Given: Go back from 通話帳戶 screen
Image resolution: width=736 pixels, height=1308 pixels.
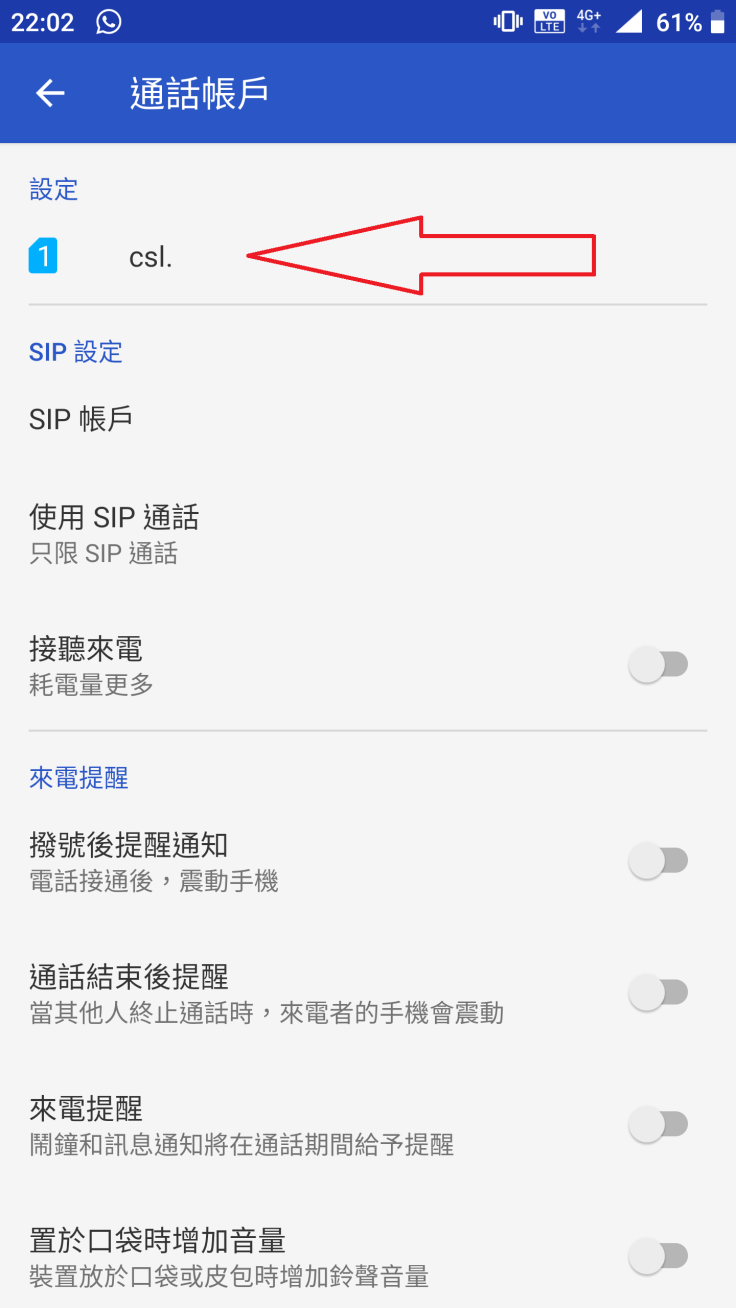Looking at the screenshot, I should tap(50, 93).
